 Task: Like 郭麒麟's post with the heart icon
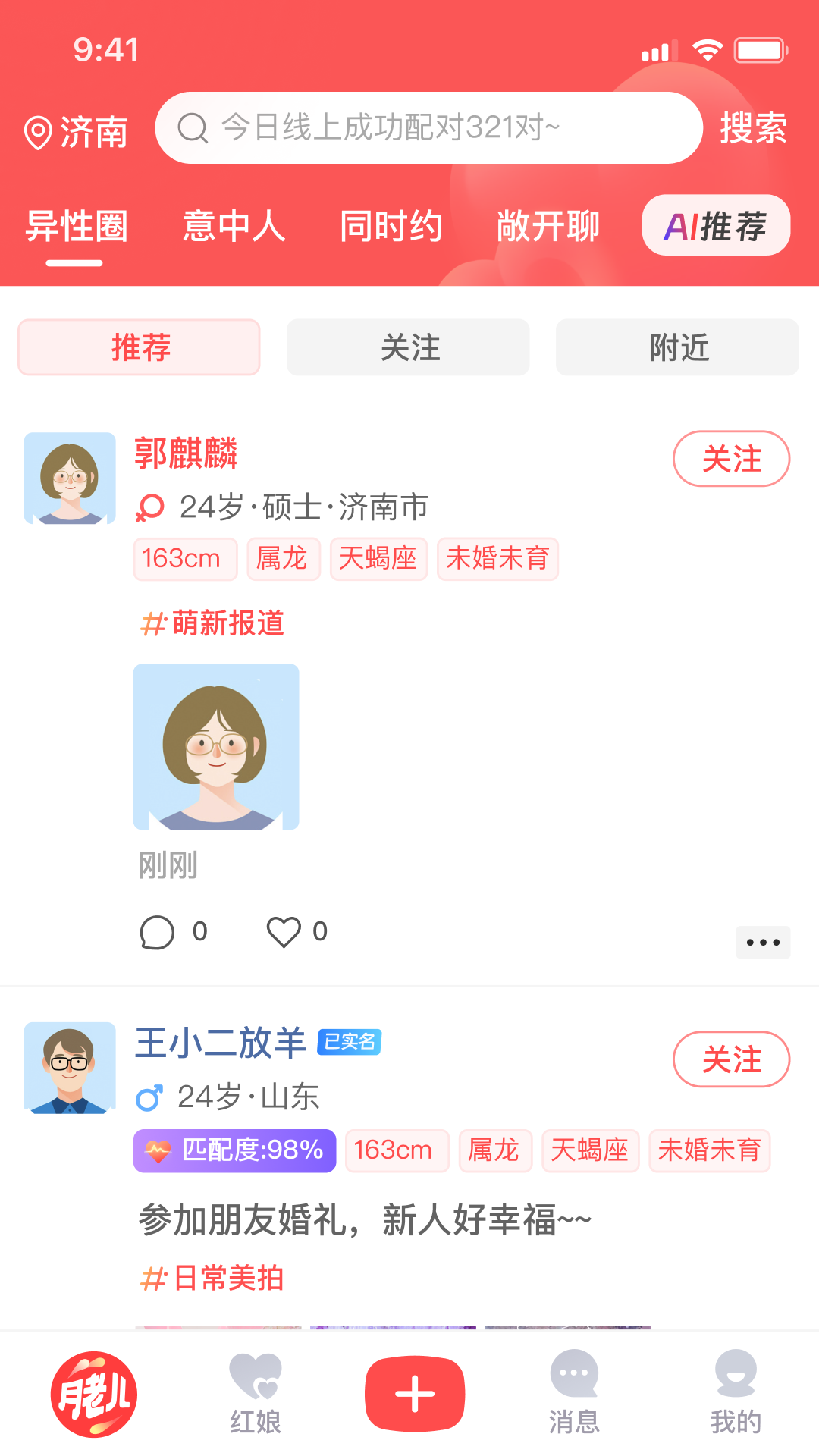tap(284, 931)
